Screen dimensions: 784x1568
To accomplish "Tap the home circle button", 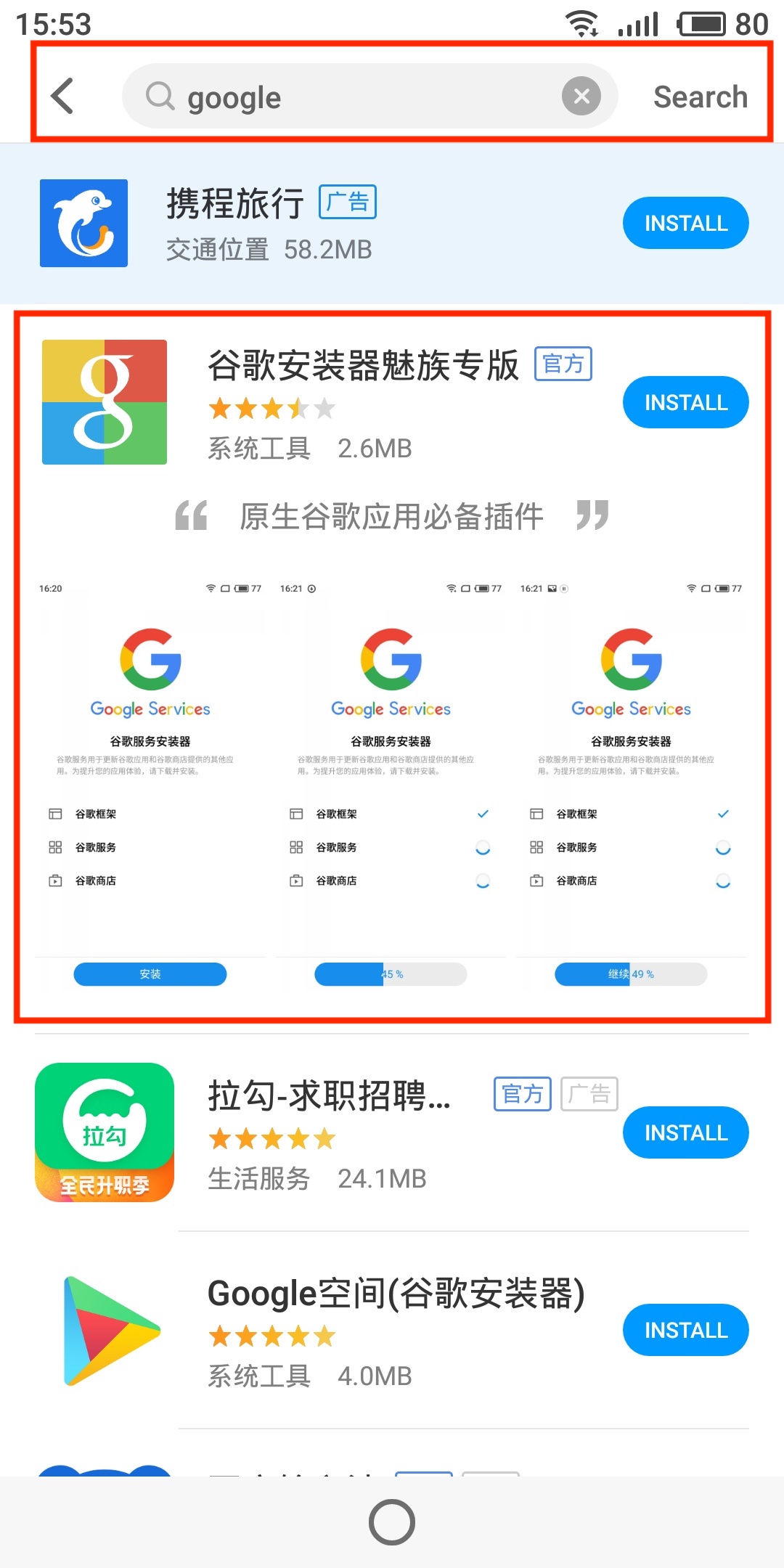I will point(392,1522).
